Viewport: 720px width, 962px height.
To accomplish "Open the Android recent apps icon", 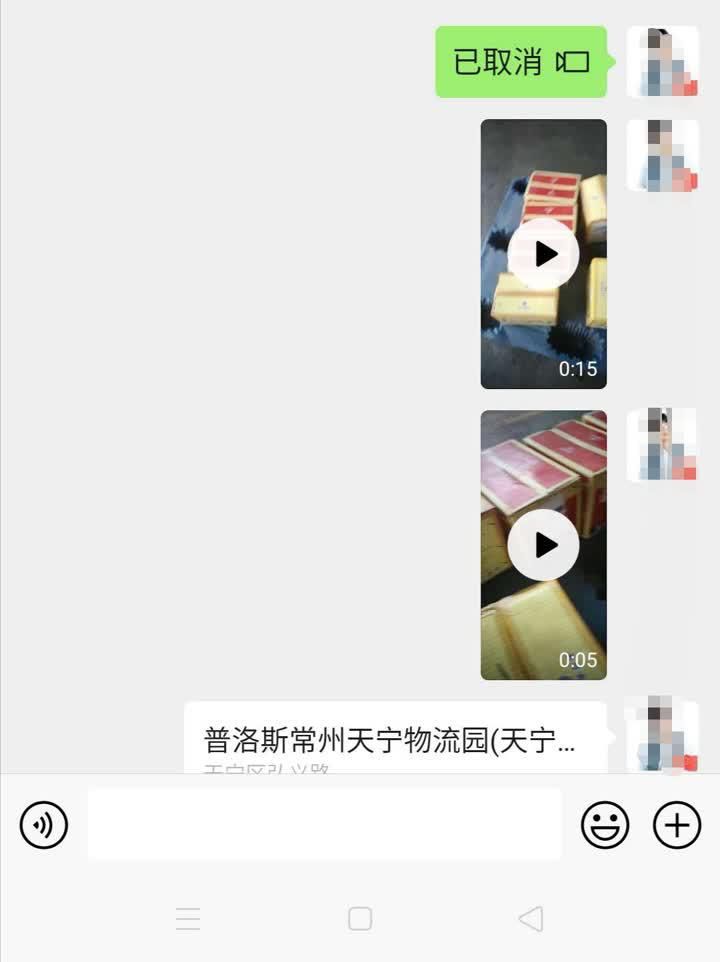I will coord(188,916).
